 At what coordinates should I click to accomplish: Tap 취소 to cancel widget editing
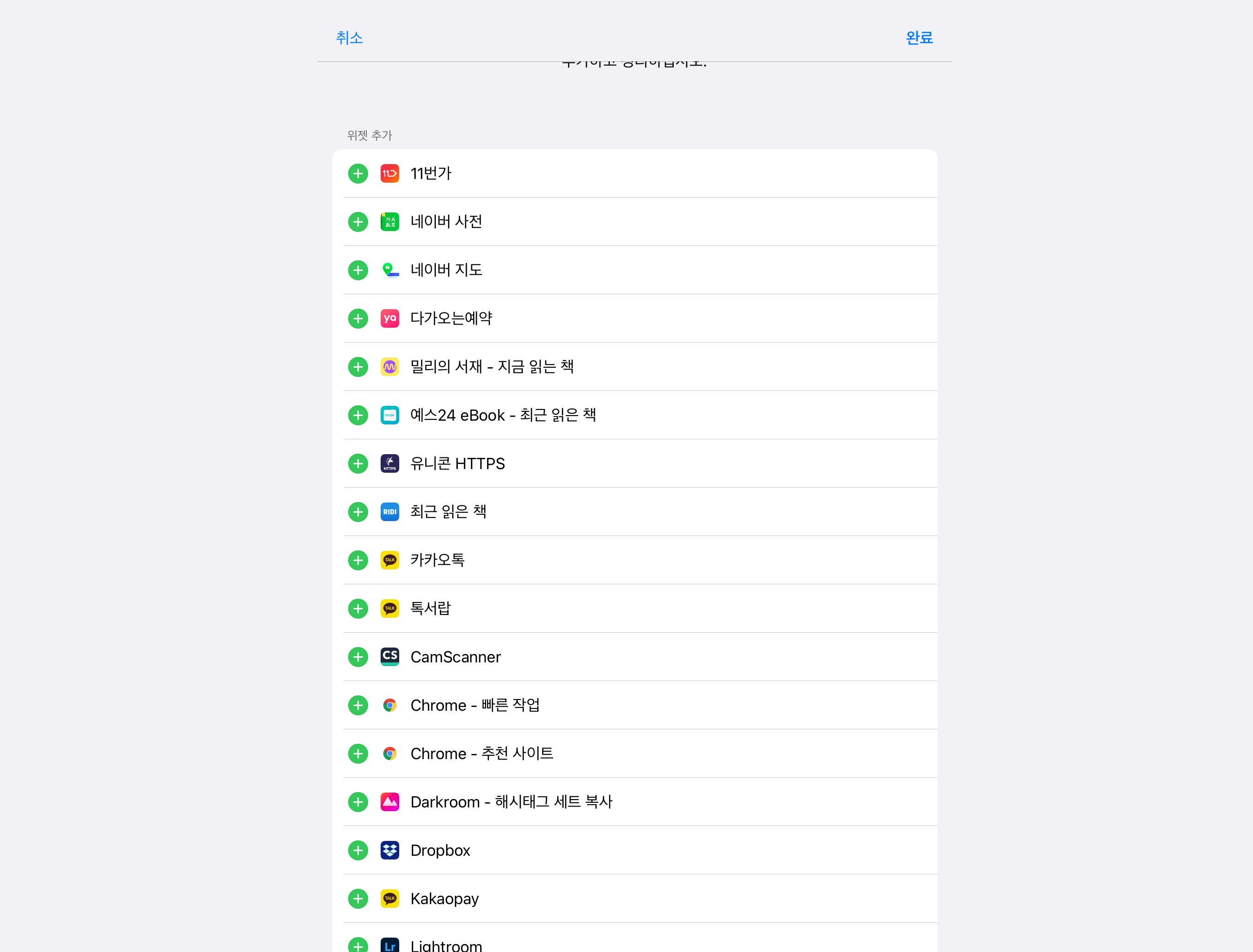coord(349,37)
